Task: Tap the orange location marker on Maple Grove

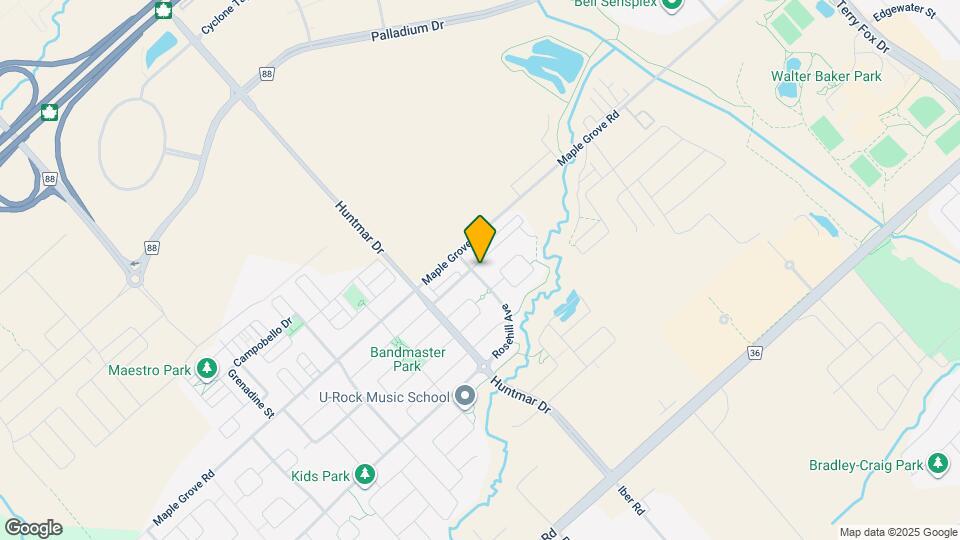Action: click(x=480, y=239)
